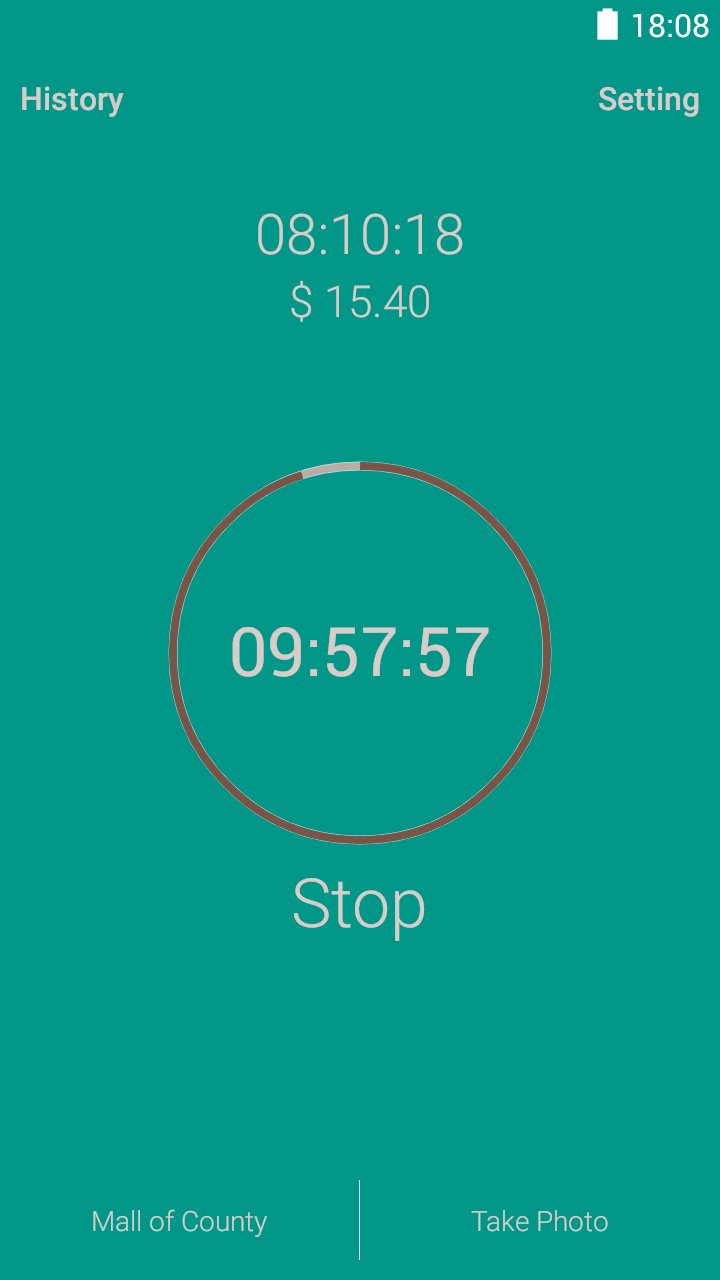The image size is (720, 1280).
Task: Tap the elapsed time 08:10:18
Action: pos(360,236)
